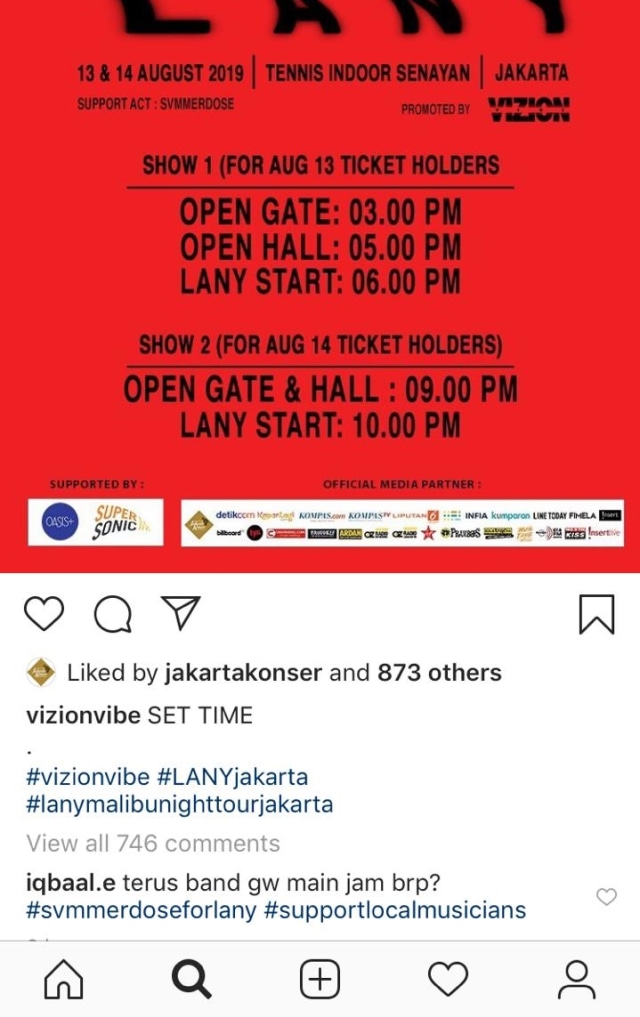Open the comment bubble icon
The height and width of the screenshot is (1017, 640).
(x=112, y=614)
